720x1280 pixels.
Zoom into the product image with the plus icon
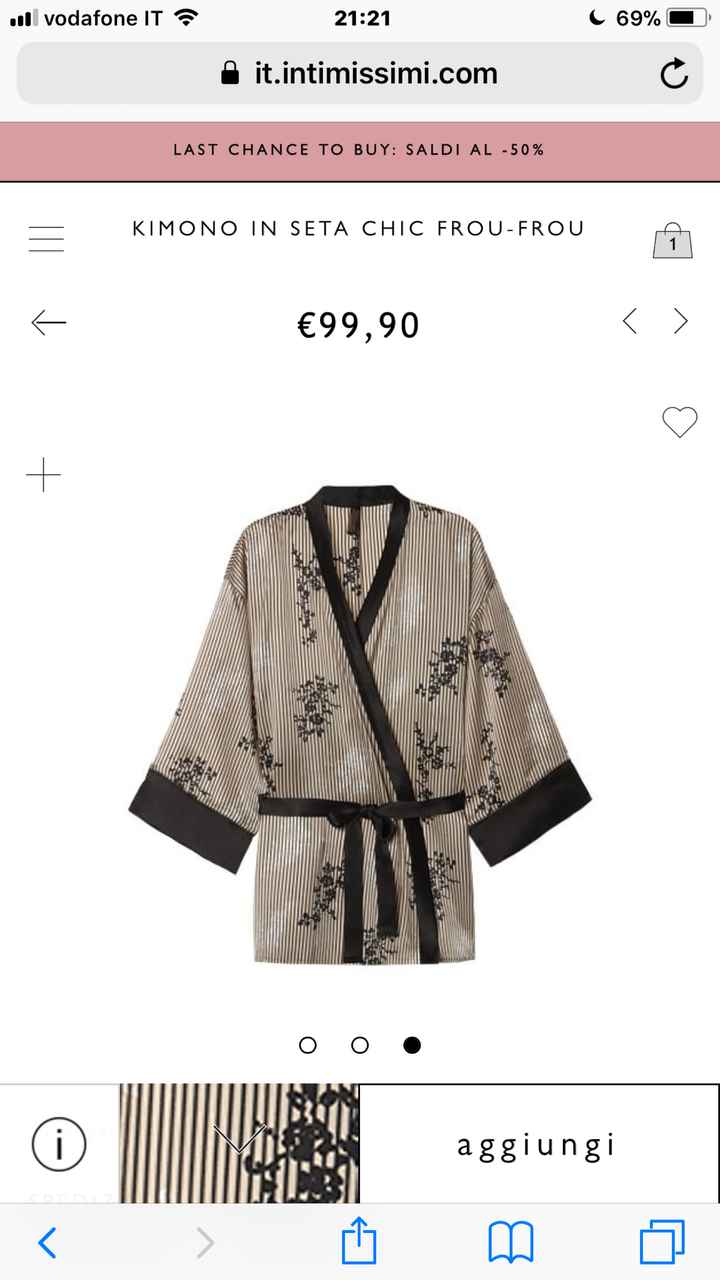(x=43, y=476)
